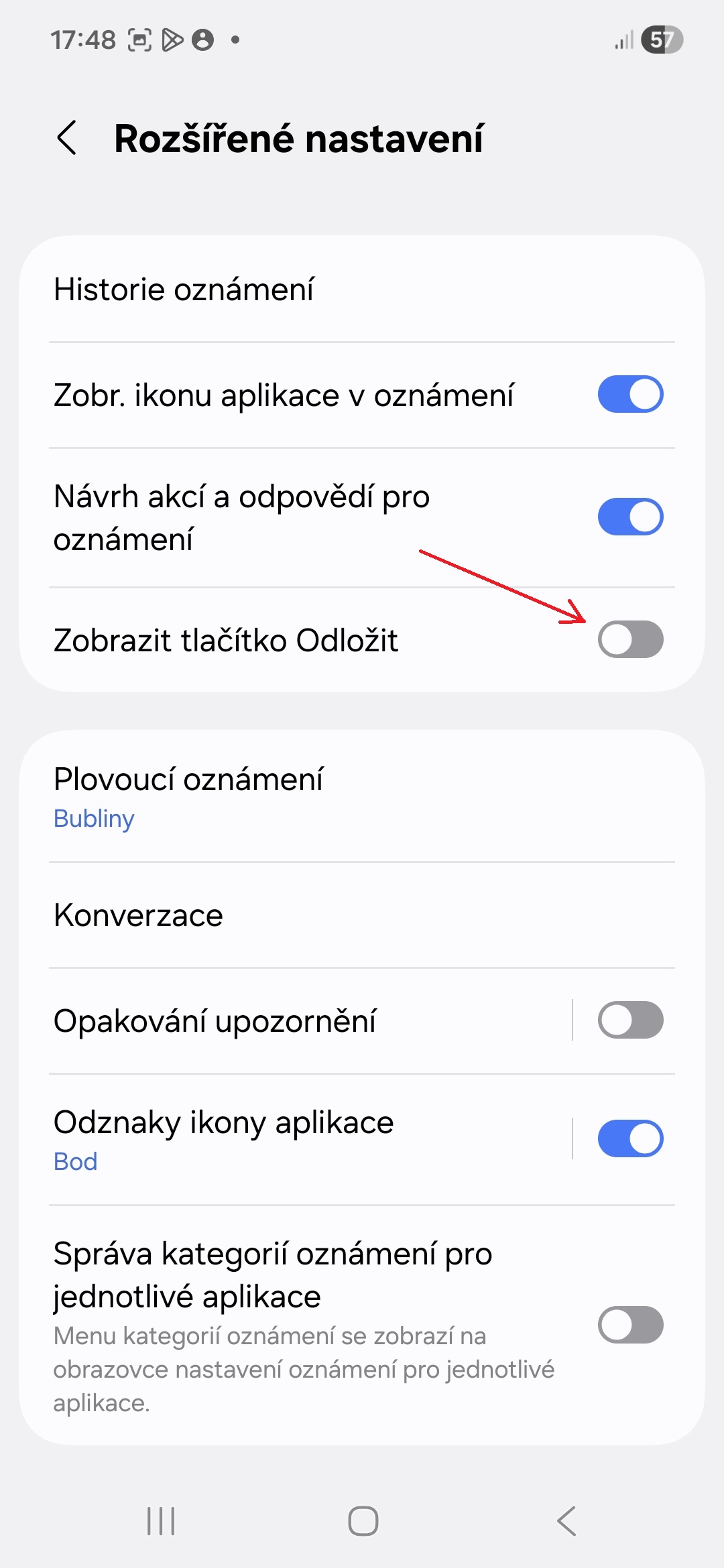Turn on the Opakování upozornění switch

(x=630, y=1020)
